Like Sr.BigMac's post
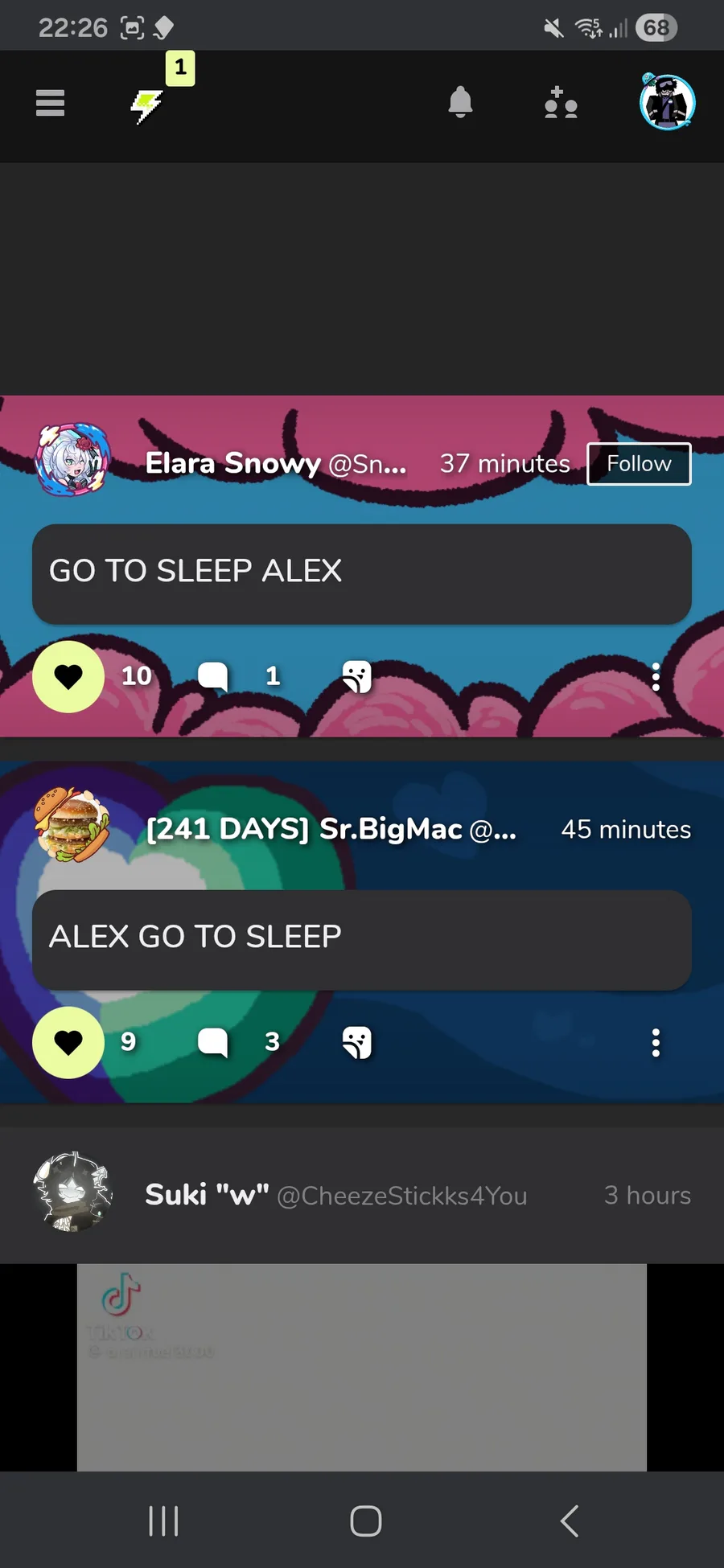Image resolution: width=724 pixels, height=1568 pixels. (68, 1042)
